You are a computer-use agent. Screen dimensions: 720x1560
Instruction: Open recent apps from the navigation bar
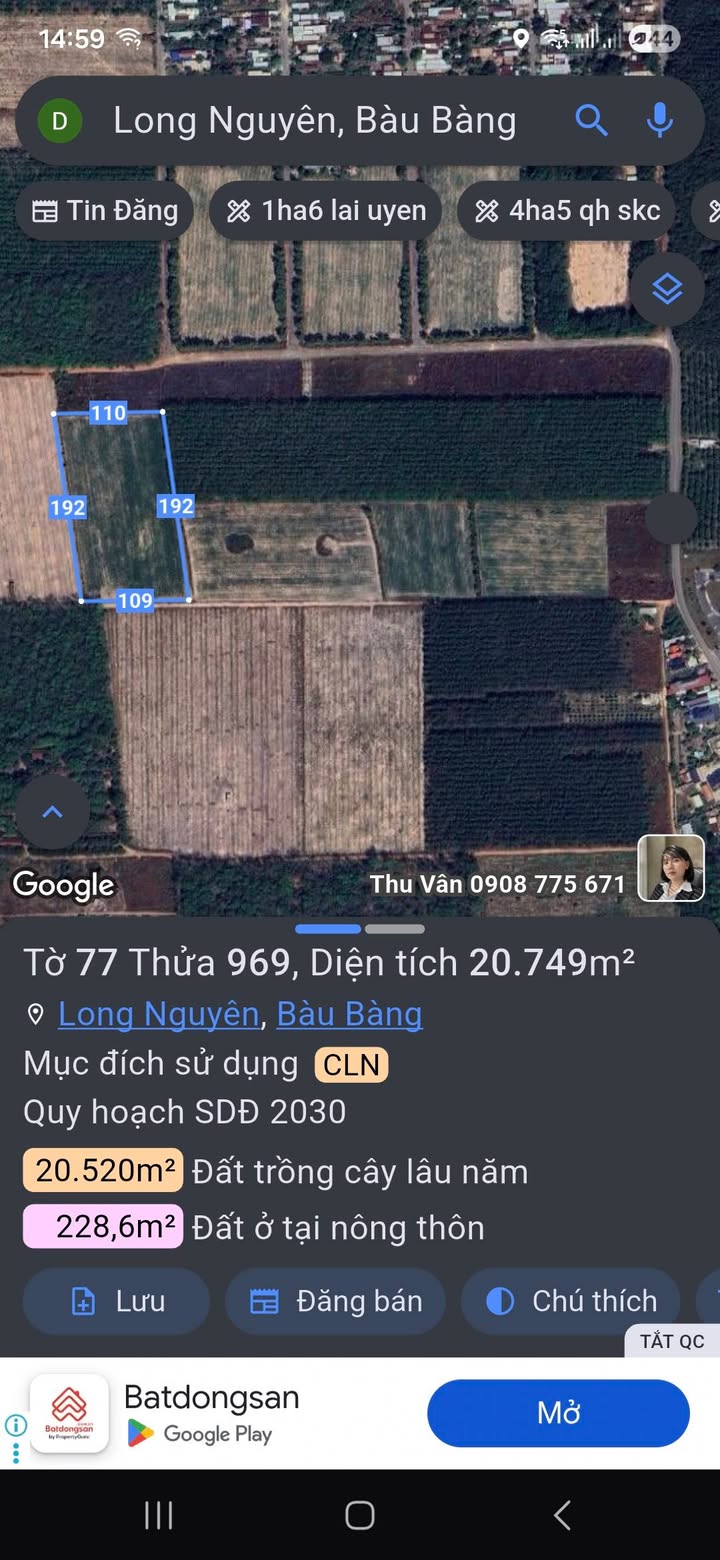159,1515
